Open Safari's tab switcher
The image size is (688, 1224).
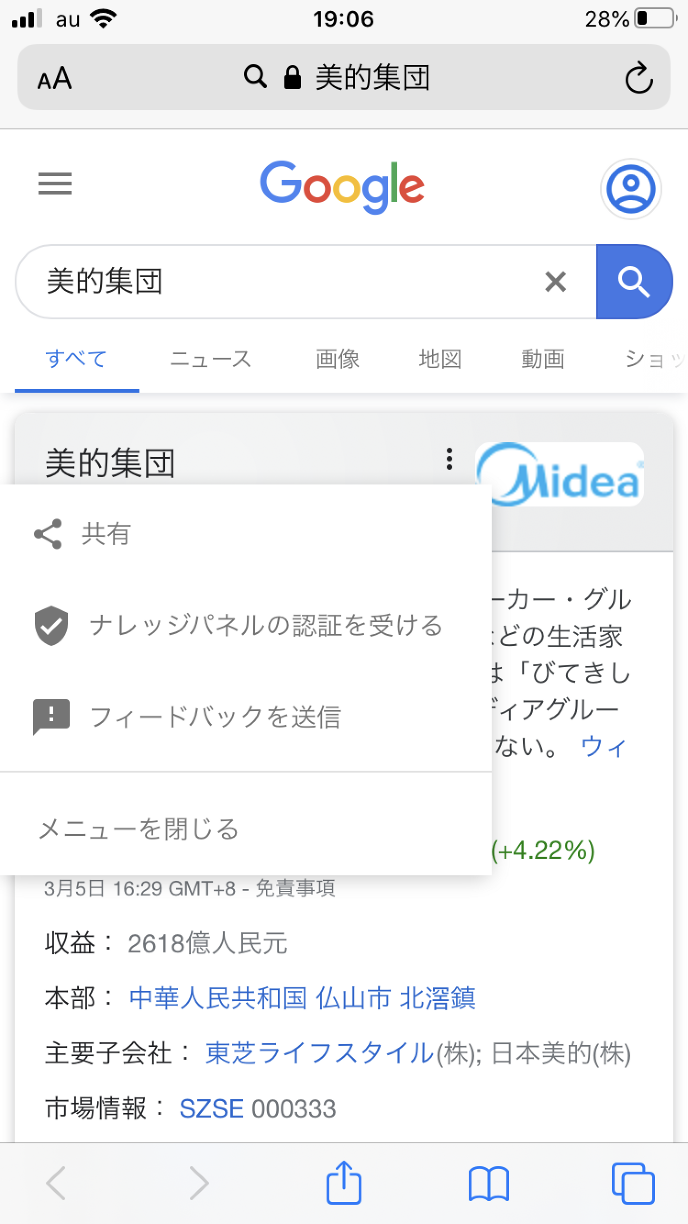coord(632,1183)
